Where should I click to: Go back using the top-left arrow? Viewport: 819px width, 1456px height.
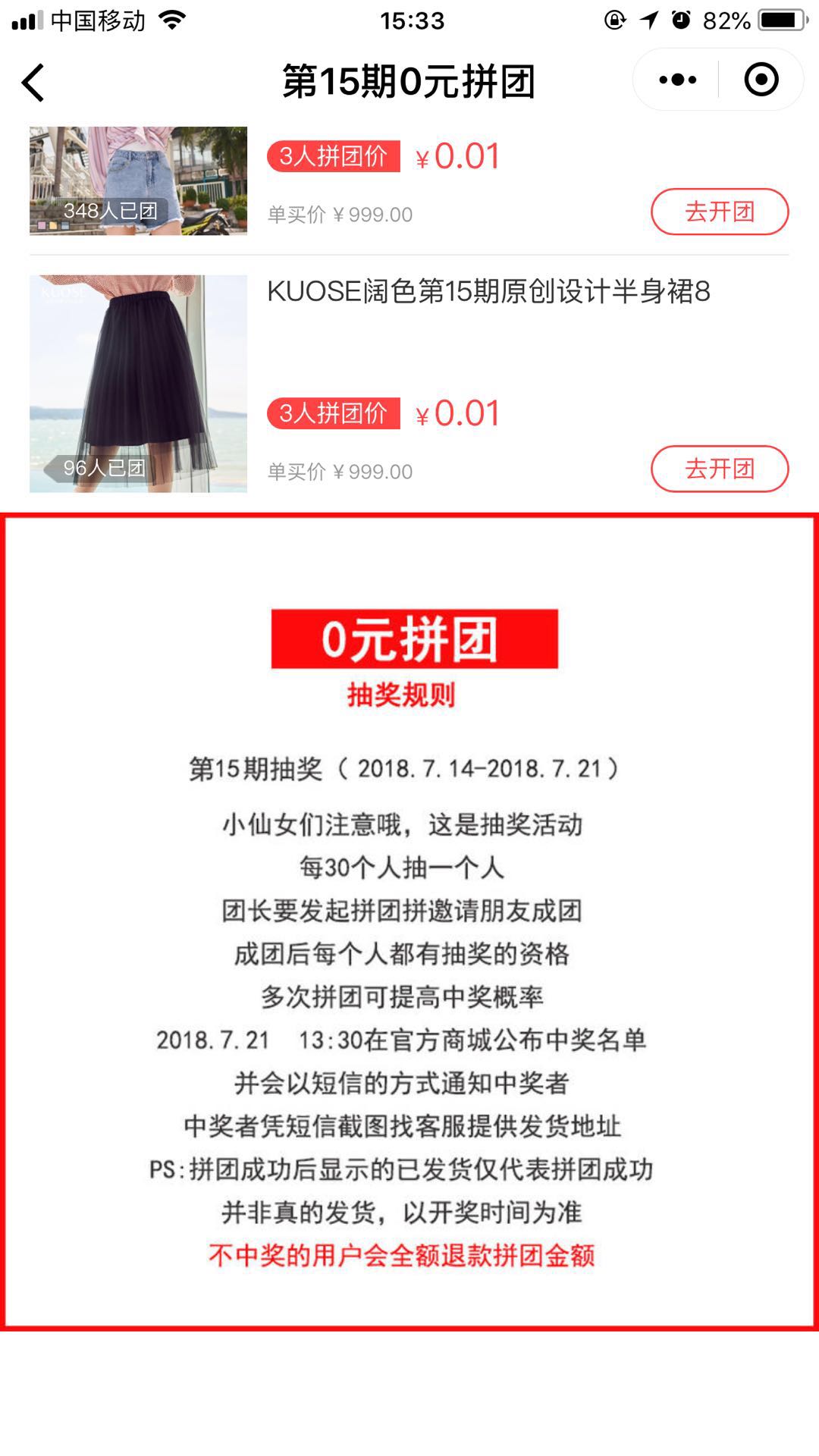click(33, 82)
